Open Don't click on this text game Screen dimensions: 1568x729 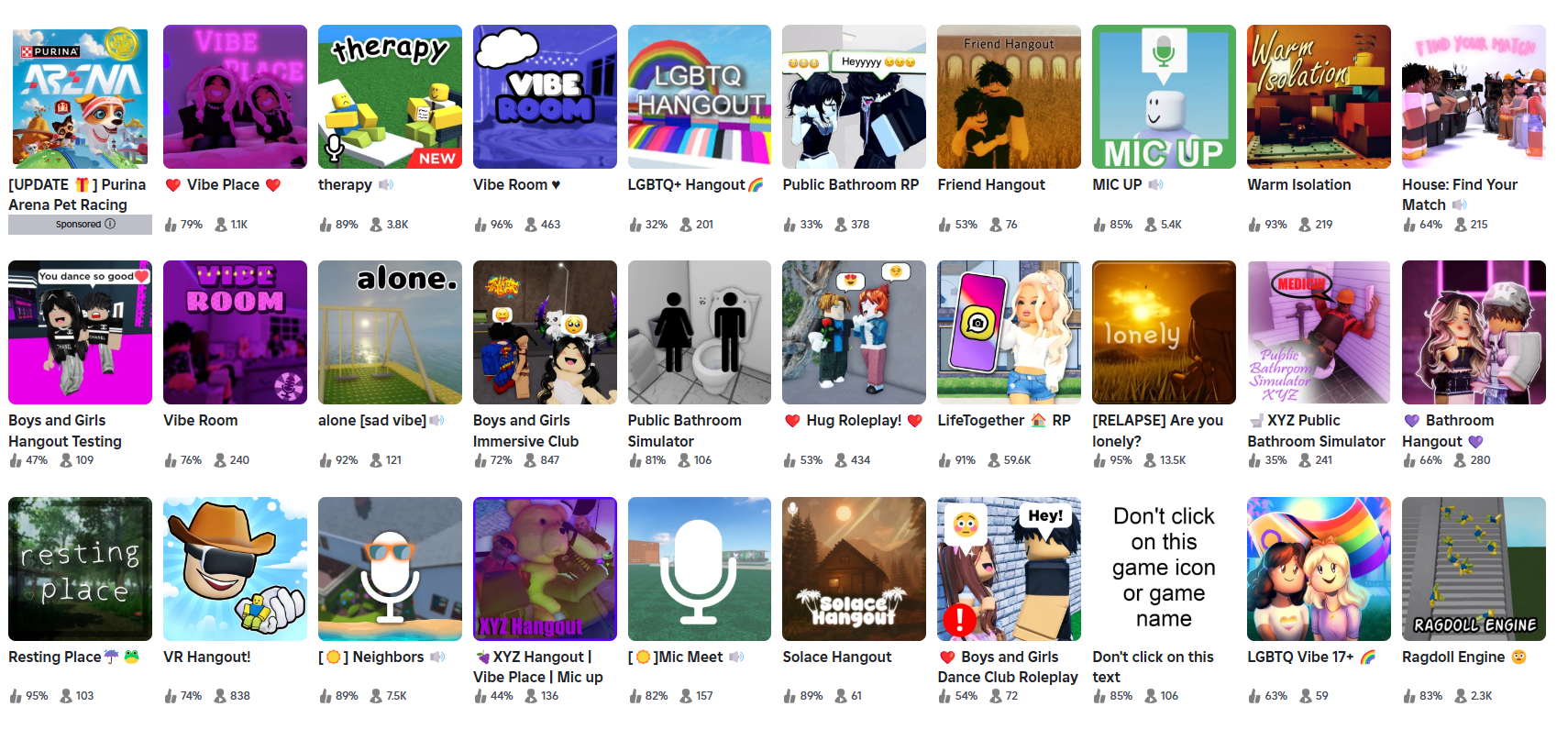click(1164, 569)
